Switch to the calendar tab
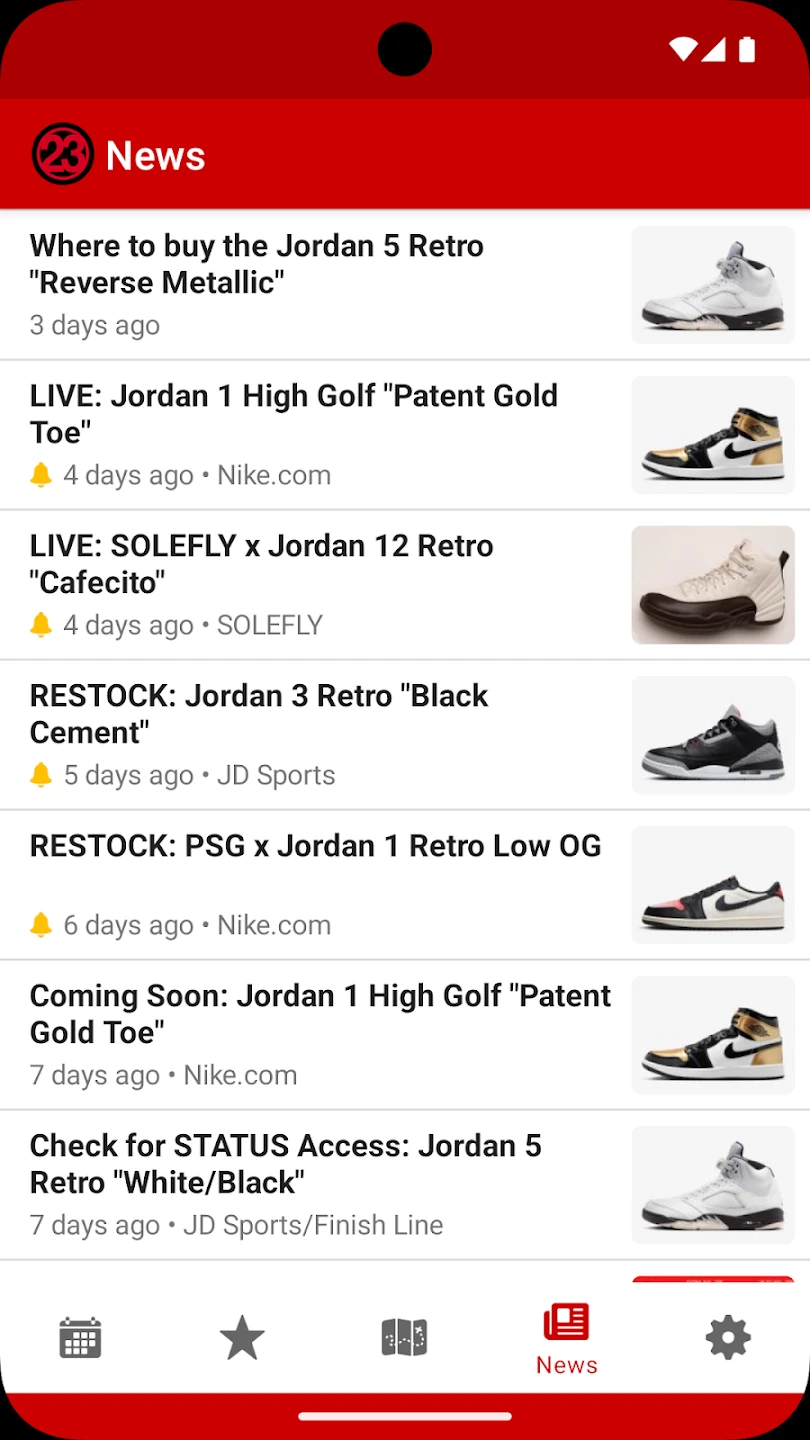 (80, 1338)
